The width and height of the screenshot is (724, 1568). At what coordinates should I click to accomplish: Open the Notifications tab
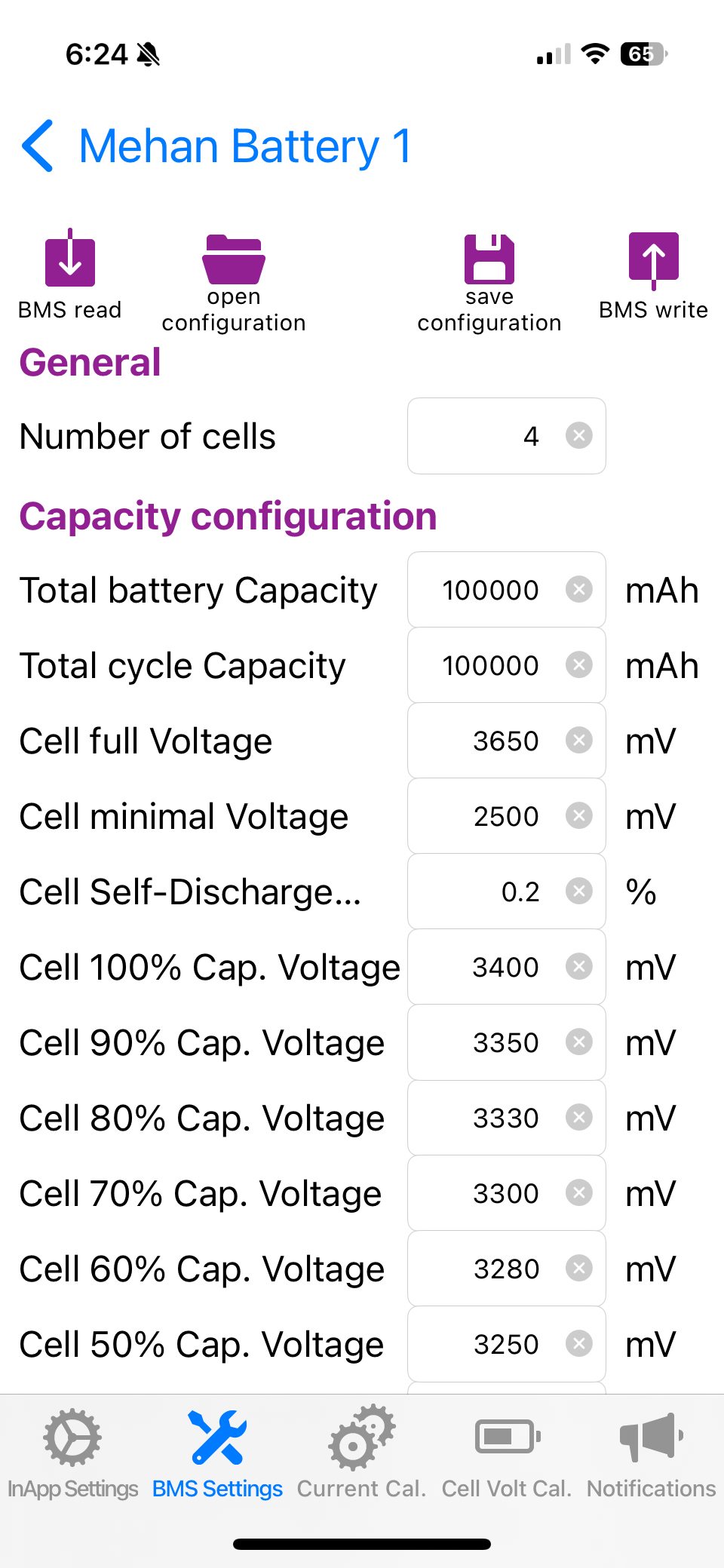[x=652, y=1452]
